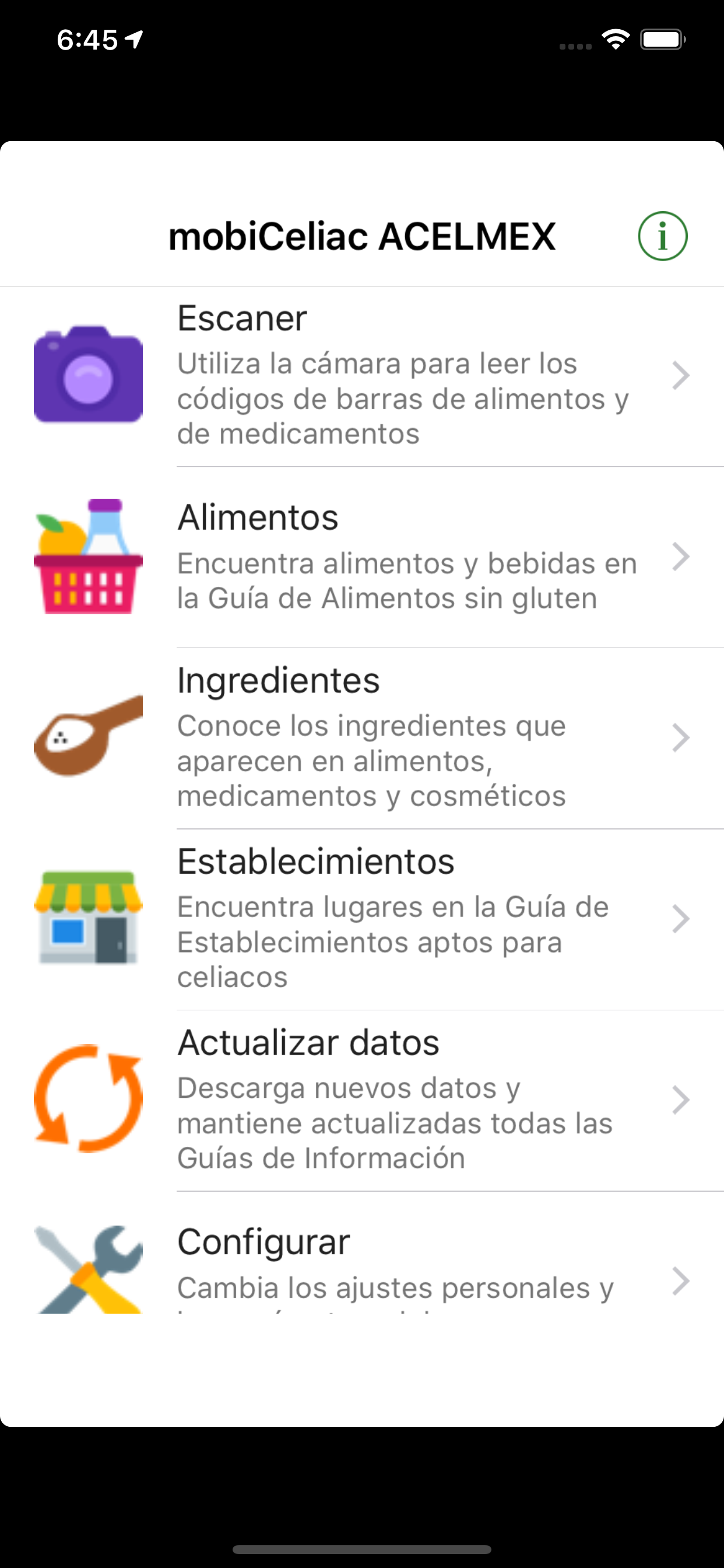724x1568 pixels.
Task: Tap Actualizar datos to download updates
Action: [362, 1101]
